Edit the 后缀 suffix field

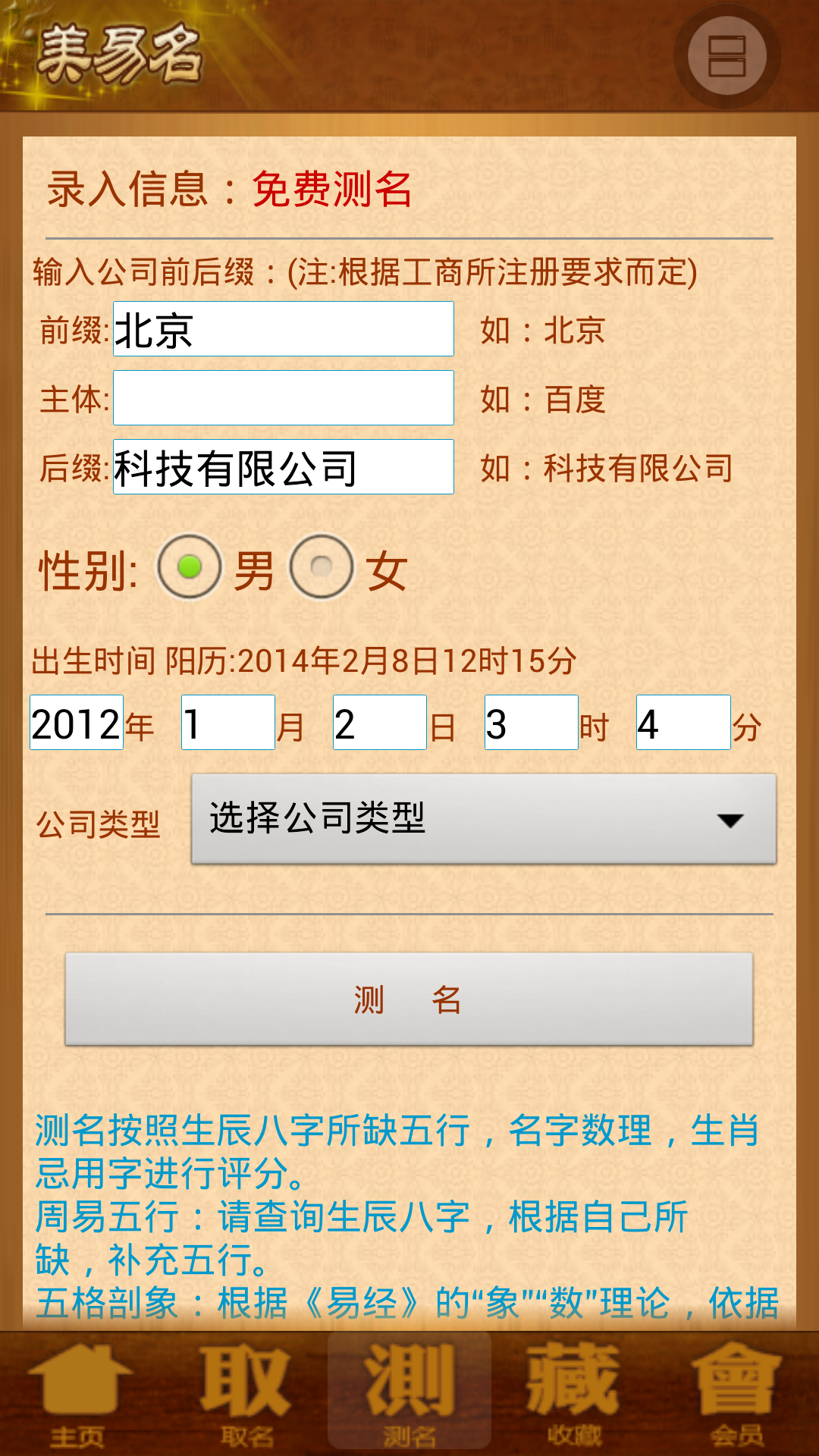(284, 467)
